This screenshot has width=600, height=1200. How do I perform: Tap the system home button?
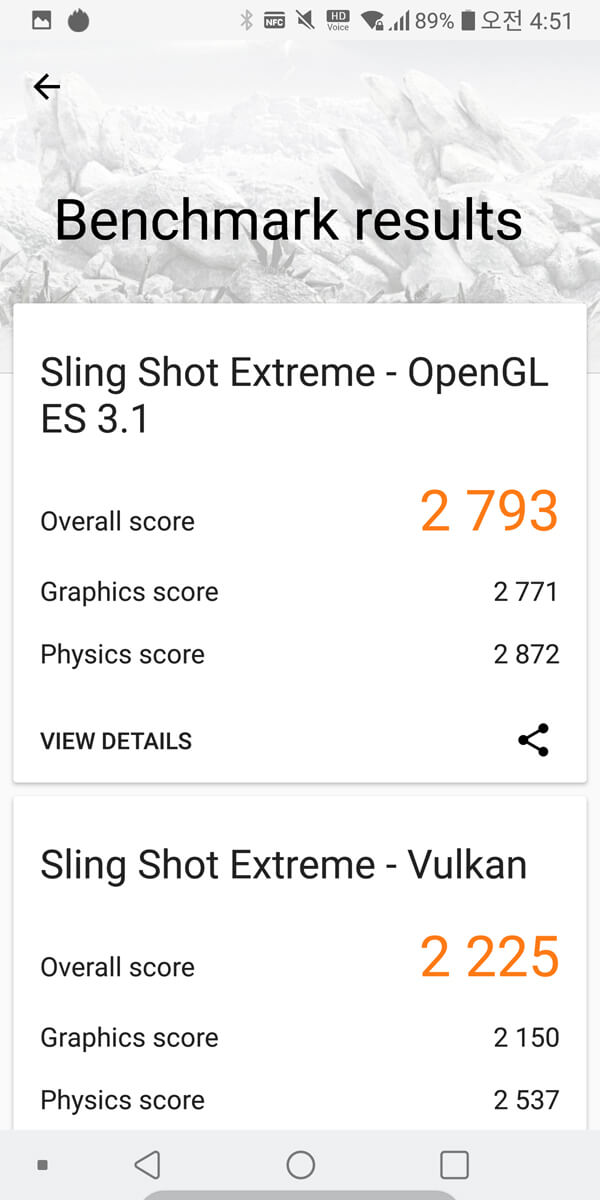tap(300, 1164)
